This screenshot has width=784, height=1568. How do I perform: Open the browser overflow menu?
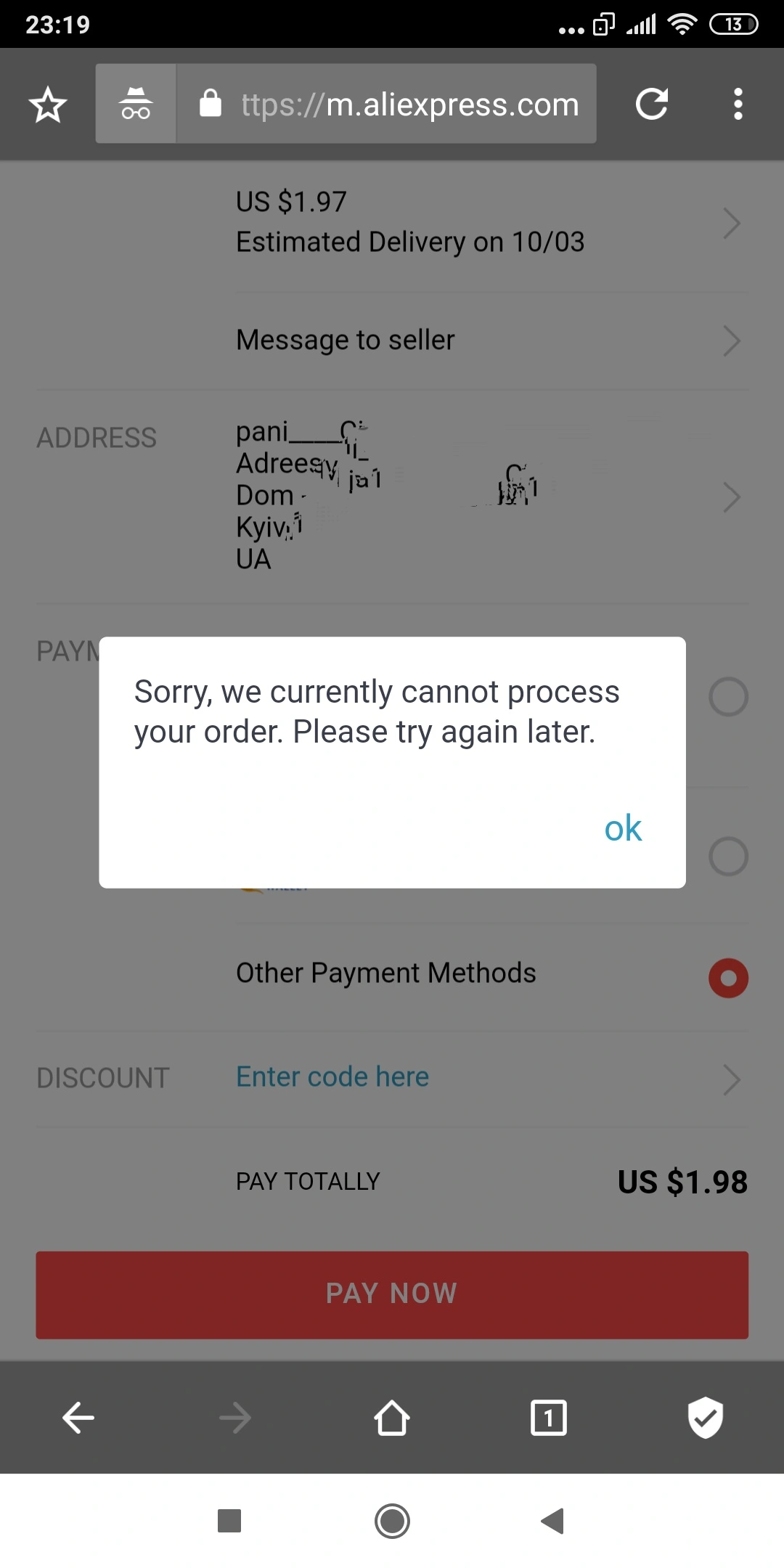point(738,104)
